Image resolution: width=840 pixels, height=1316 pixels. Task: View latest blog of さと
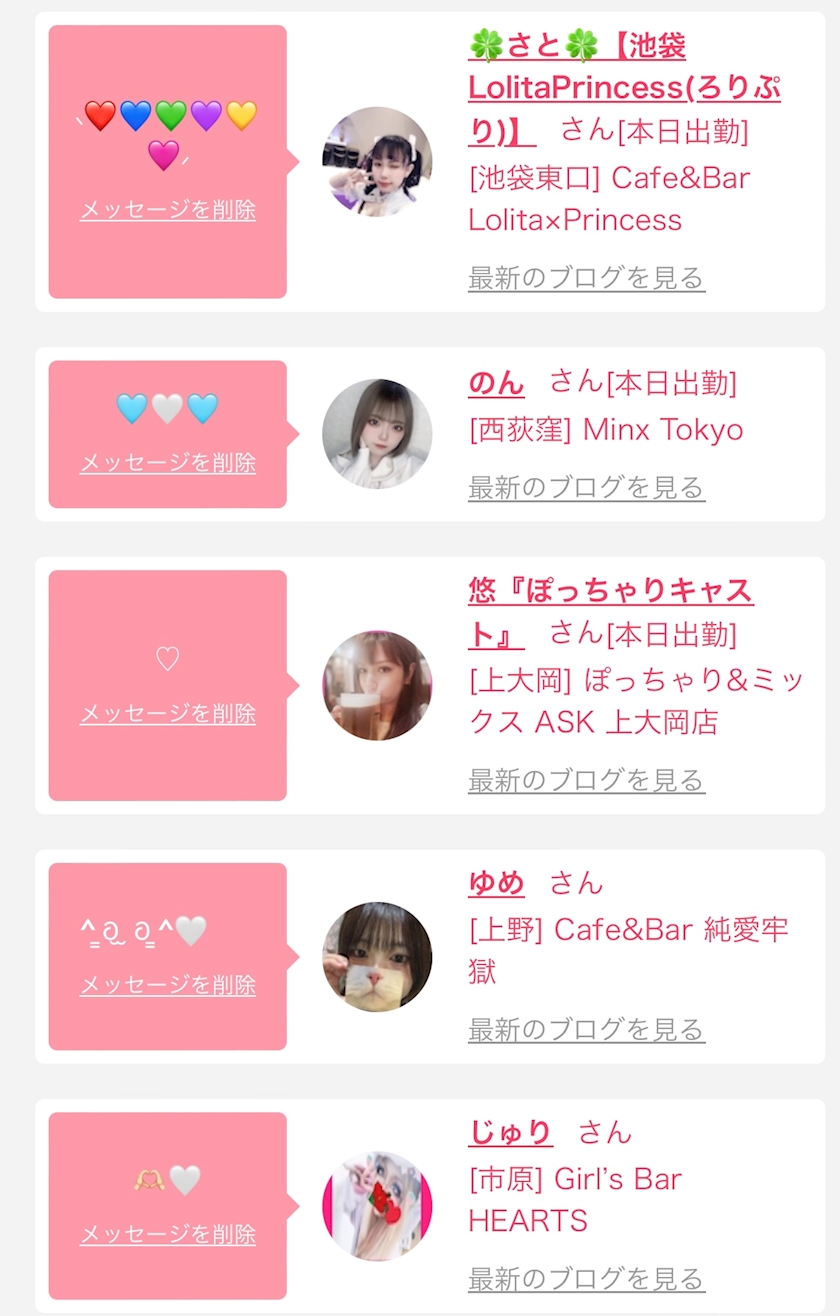click(586, 278)
